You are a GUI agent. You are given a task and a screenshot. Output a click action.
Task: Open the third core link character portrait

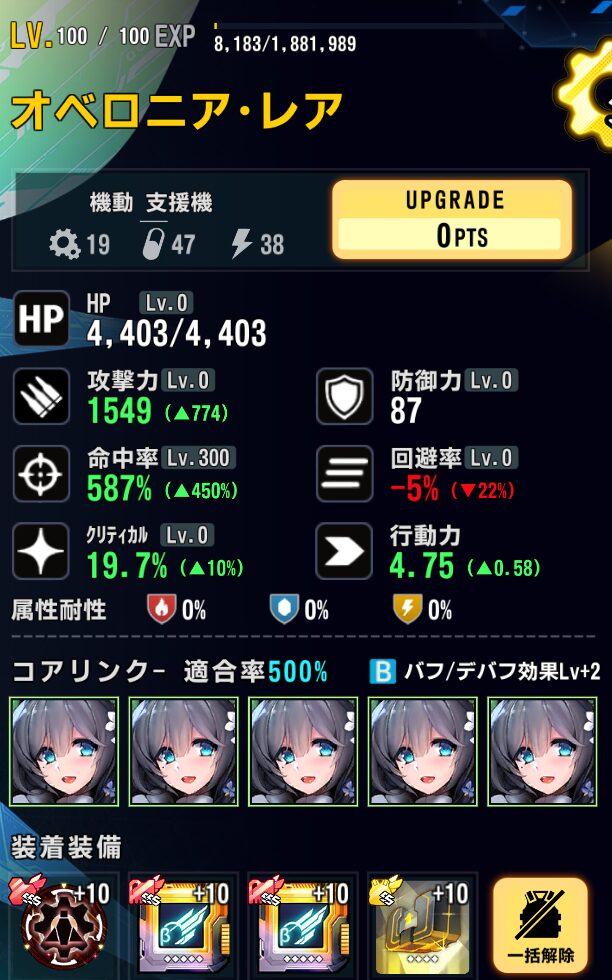304,751
